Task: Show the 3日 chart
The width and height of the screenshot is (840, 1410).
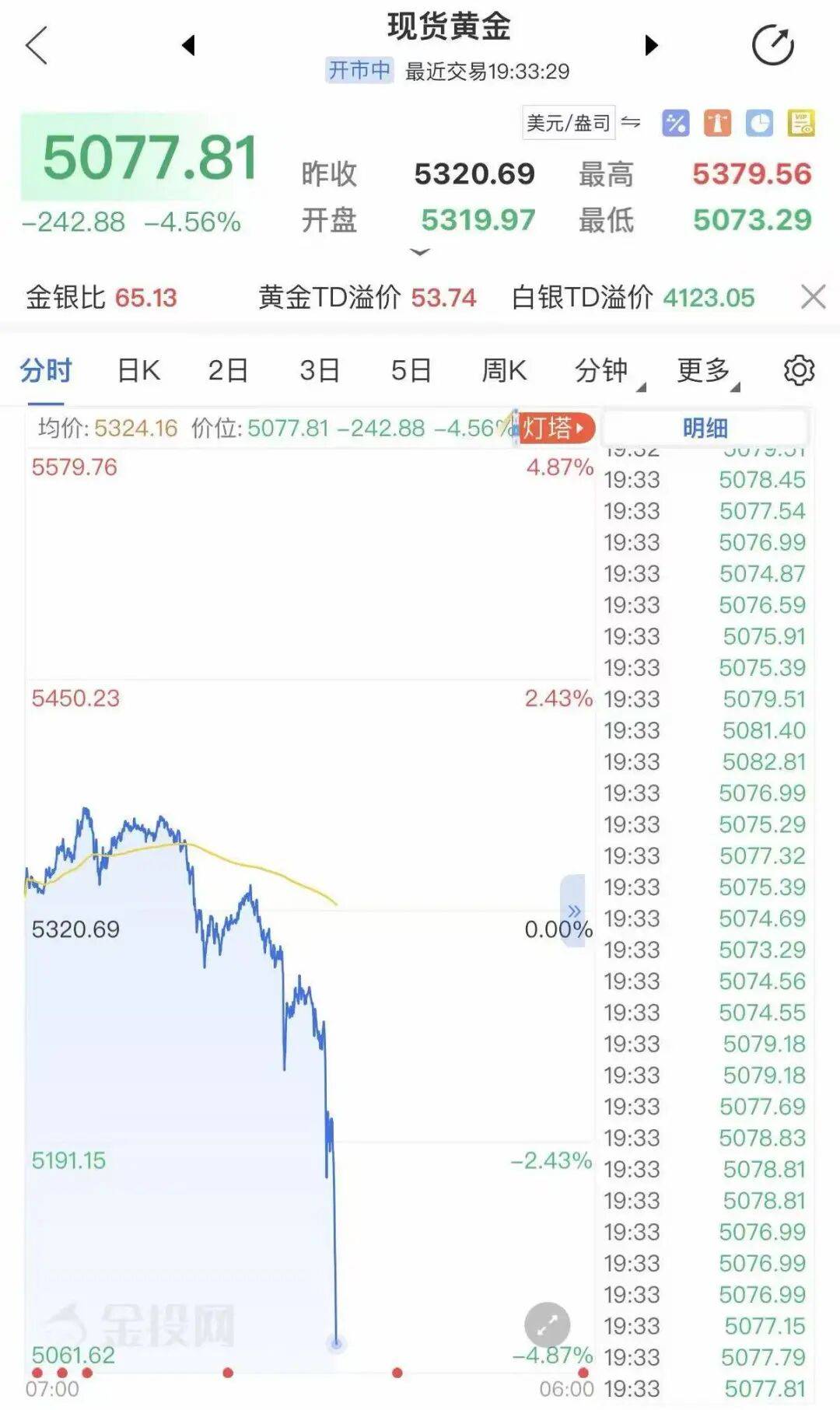Action: [320, 371]
